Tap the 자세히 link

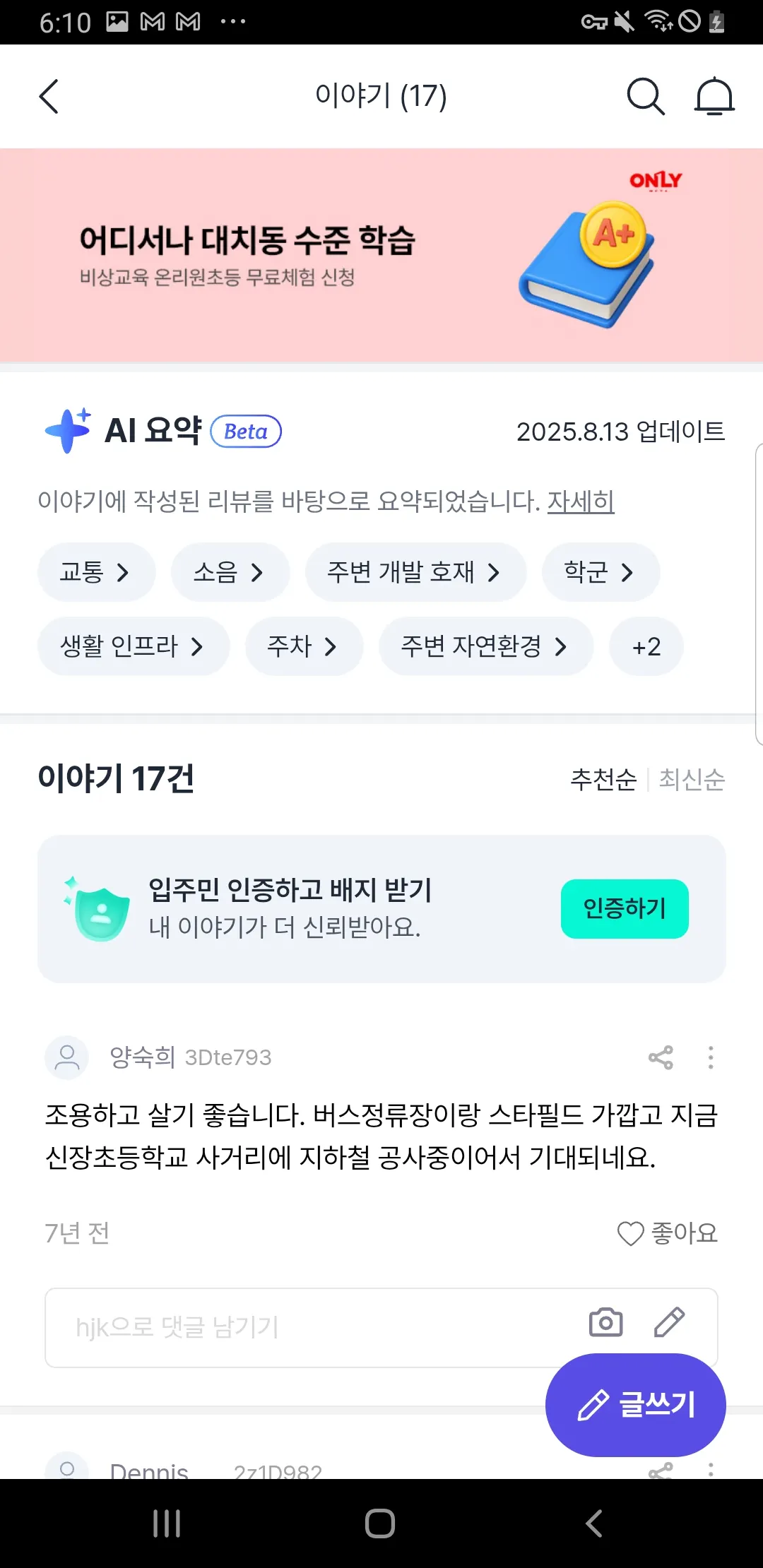click(581, 501)
